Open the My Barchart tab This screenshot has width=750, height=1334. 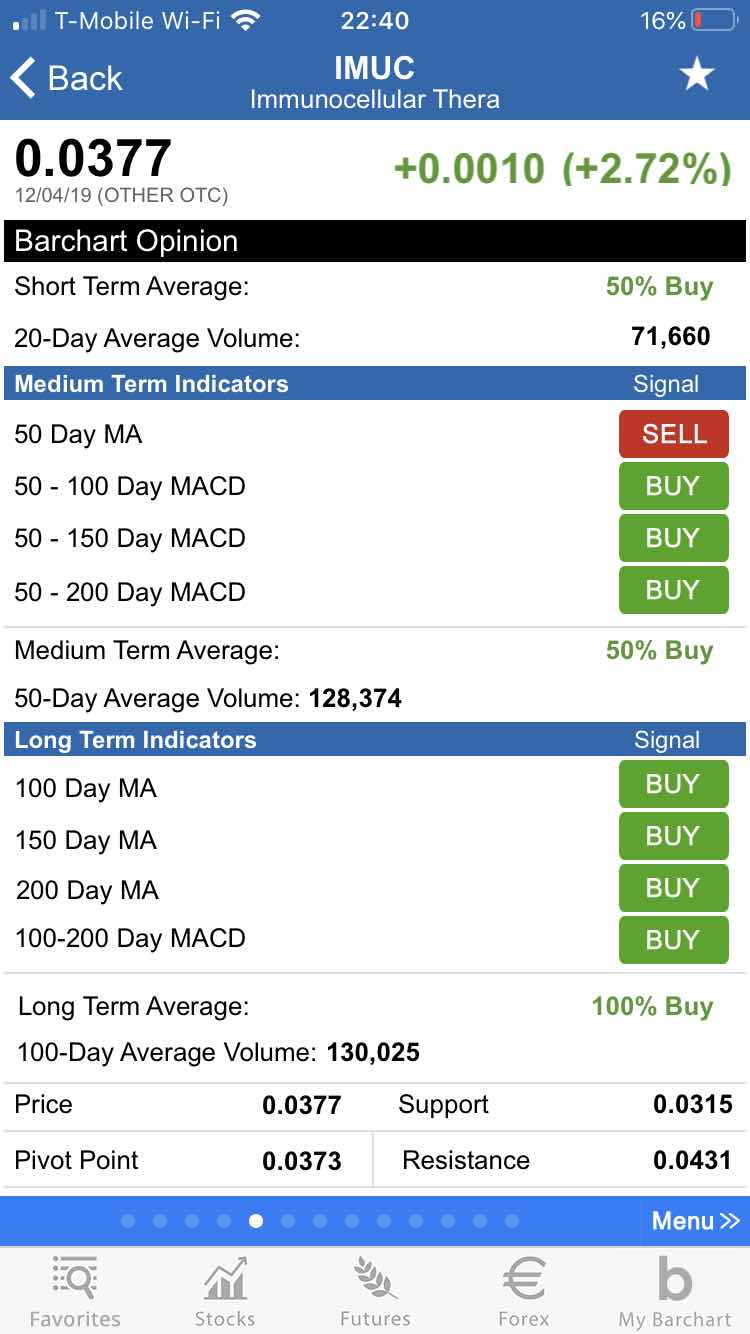pyautogui.click(x=675, y=1292)
